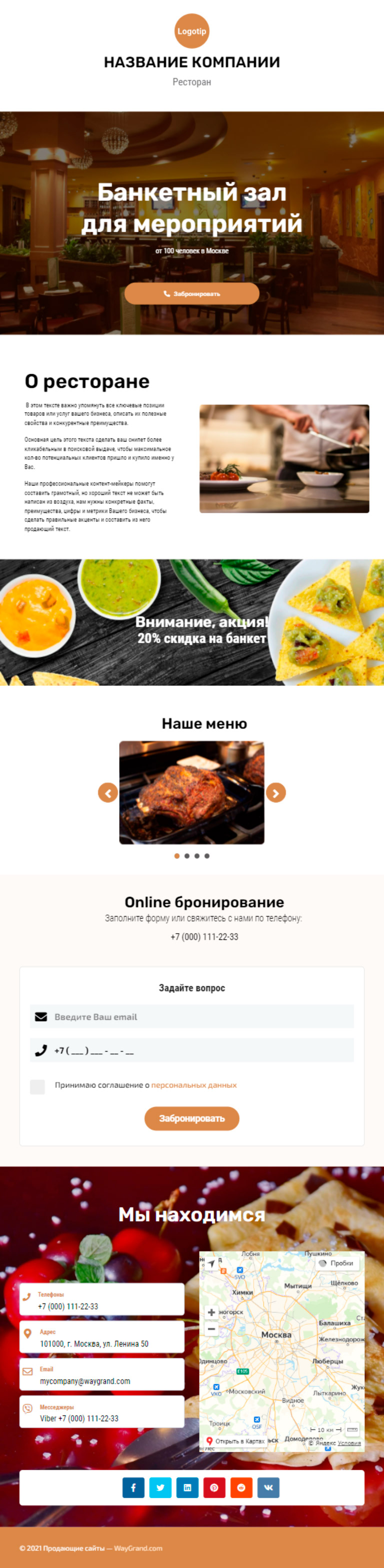The width and height of the screenshot is (384, 1568).
Task: Share the page on Pinterest
Action: [x=214, y=1487]
